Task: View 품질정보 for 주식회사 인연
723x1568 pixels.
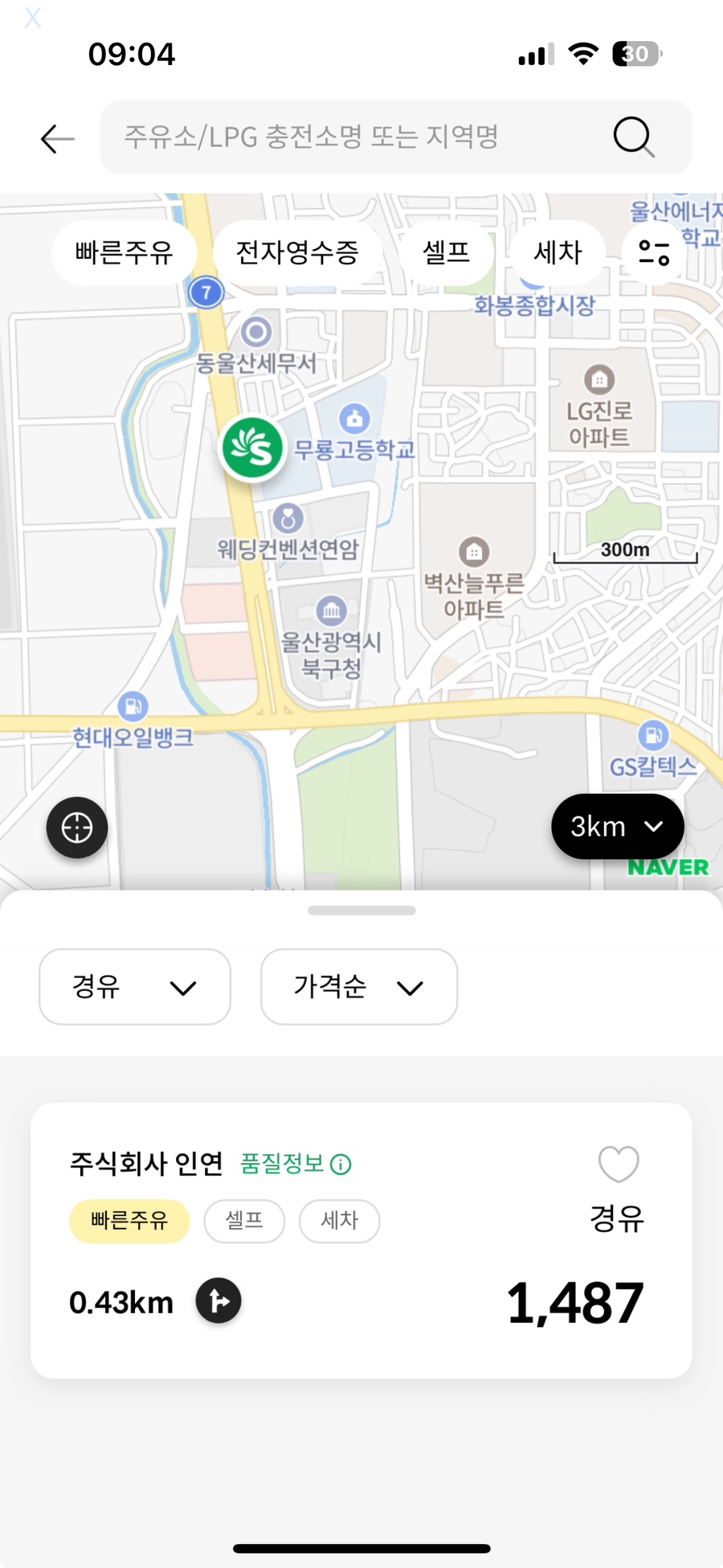Action: coord(296,1163)
